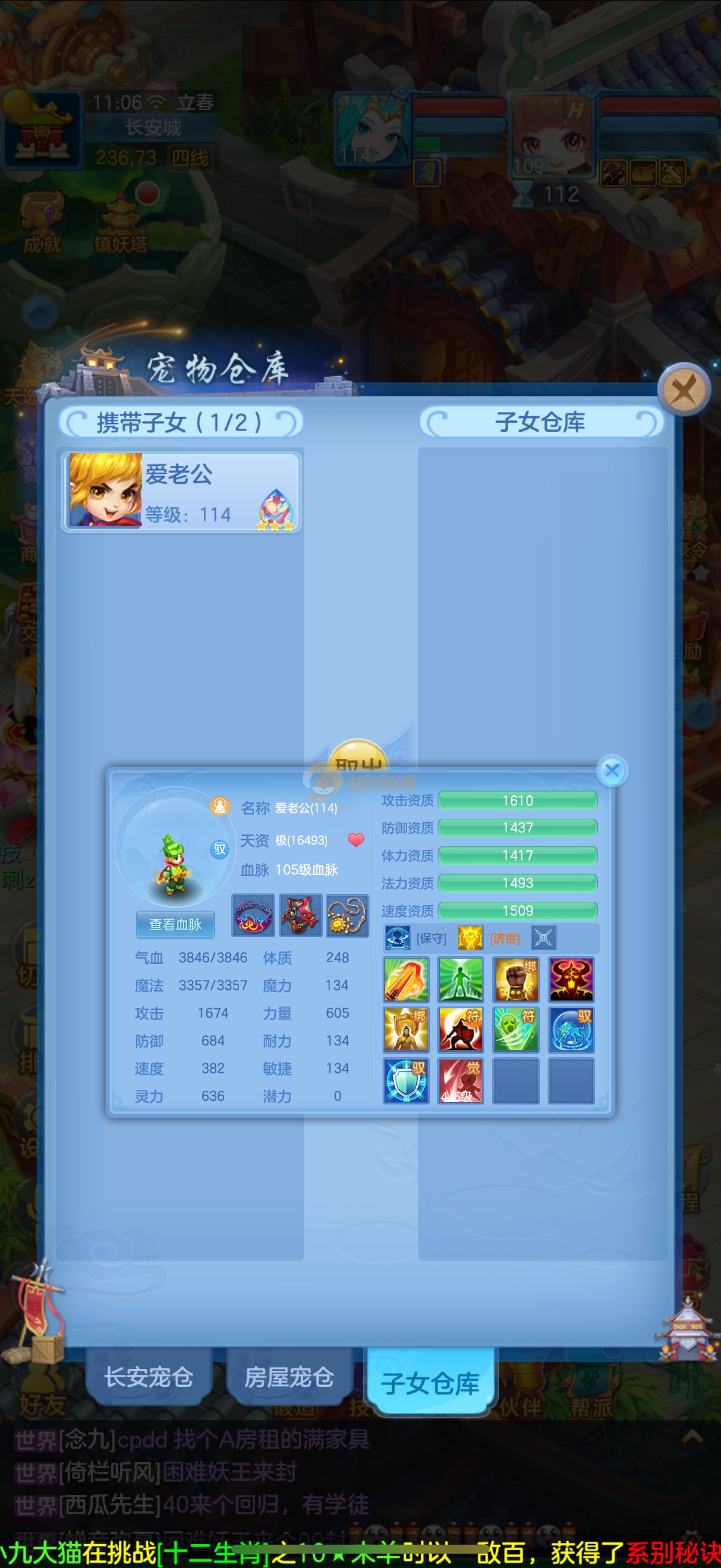Tap the 保守 trait icon

398,938
